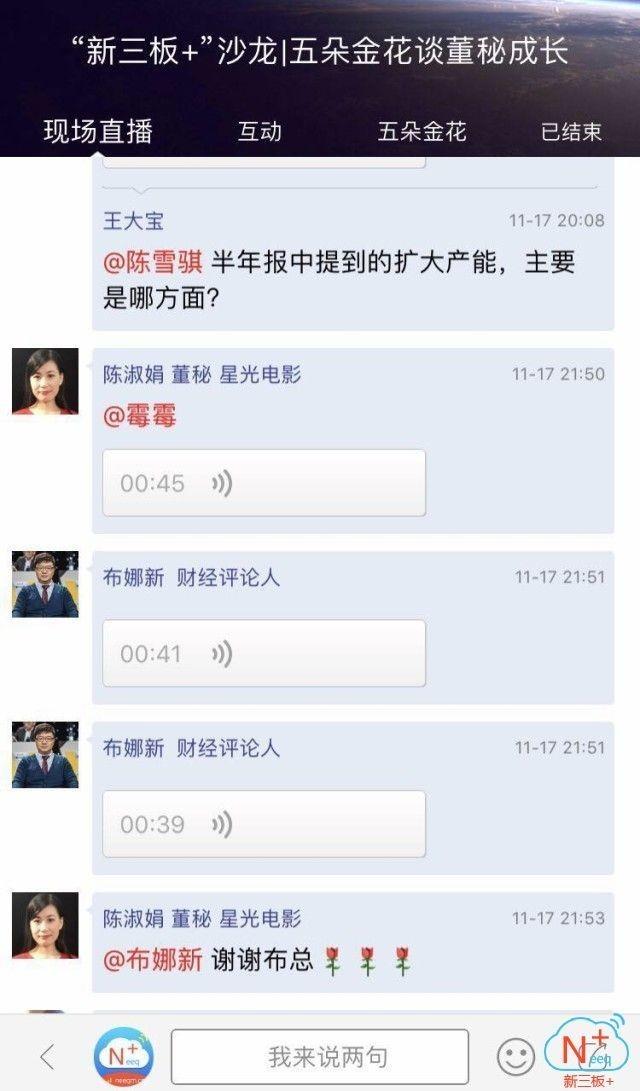Play 陈淑娟's 00:45 voice message
This screenshot has width=640, height=1091.
[264, 483]
